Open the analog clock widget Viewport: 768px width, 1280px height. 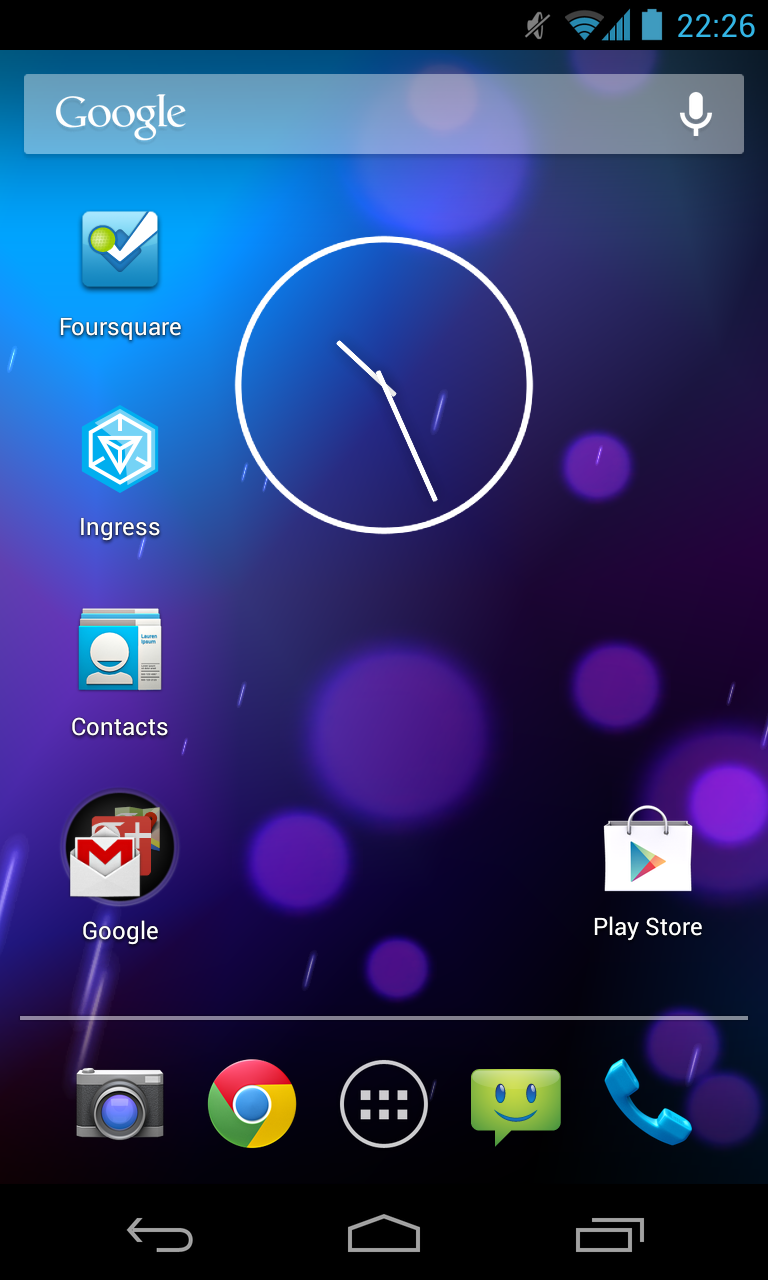[384, 385]
